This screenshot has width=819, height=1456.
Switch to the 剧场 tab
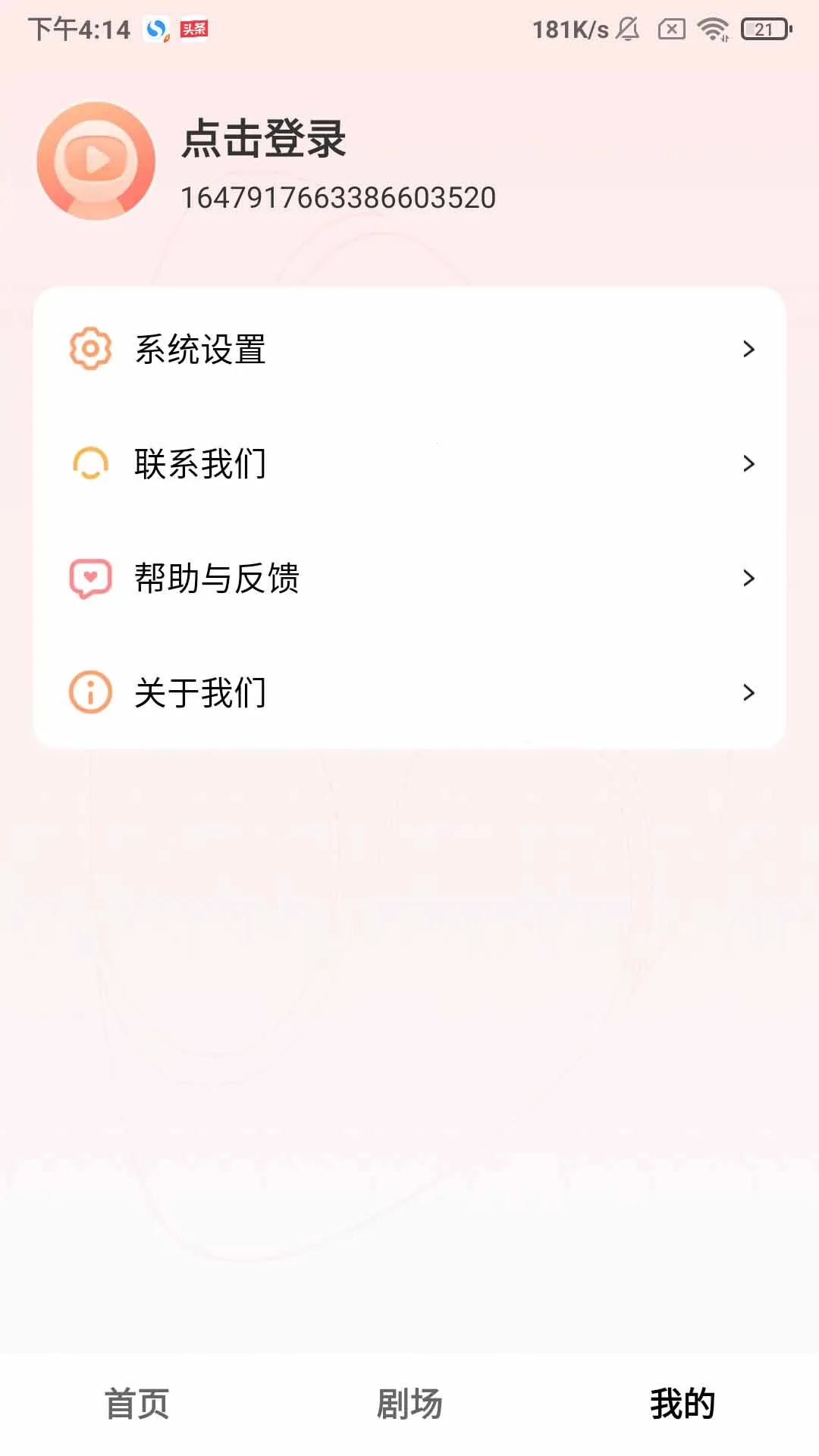409,1403
